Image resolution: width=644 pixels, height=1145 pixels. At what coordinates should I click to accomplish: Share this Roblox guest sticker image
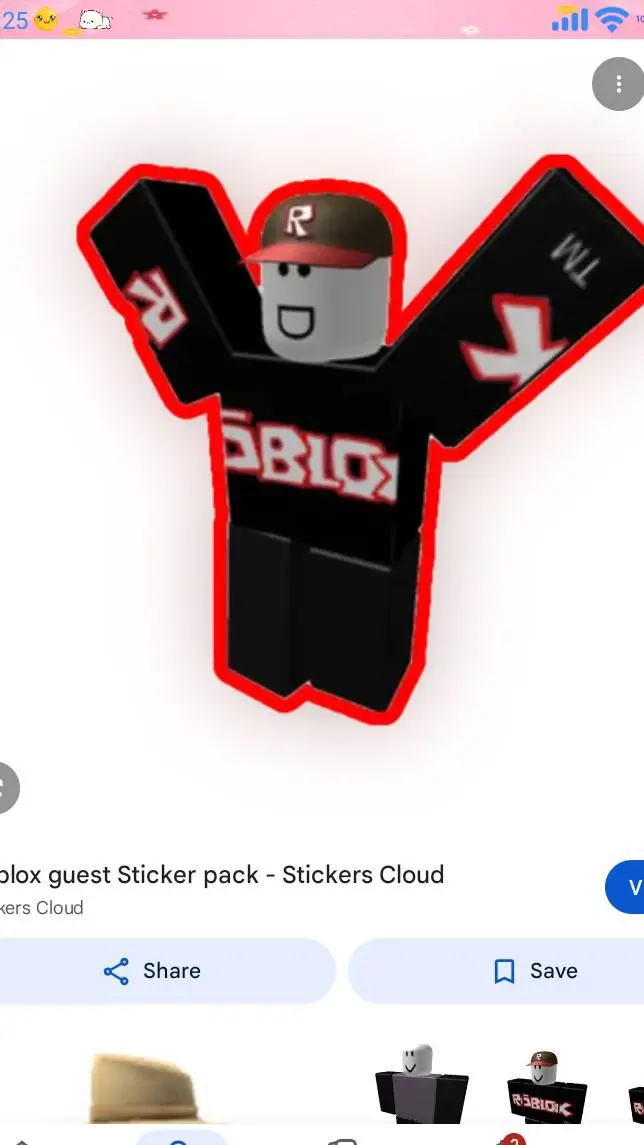(152, 971)
